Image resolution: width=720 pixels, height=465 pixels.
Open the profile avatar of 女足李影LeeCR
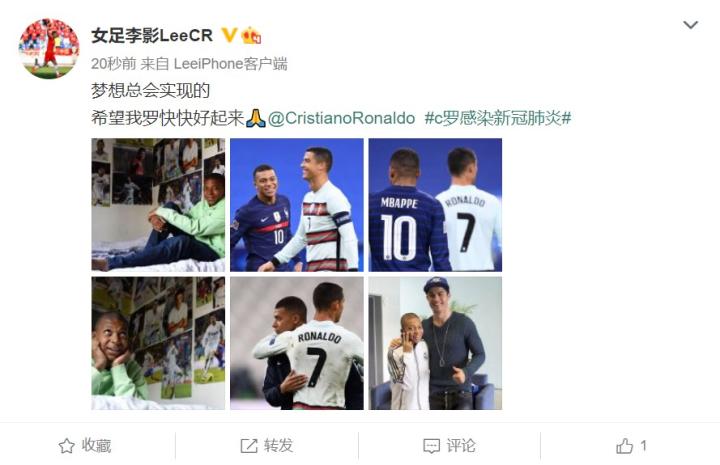click(48, 48)
